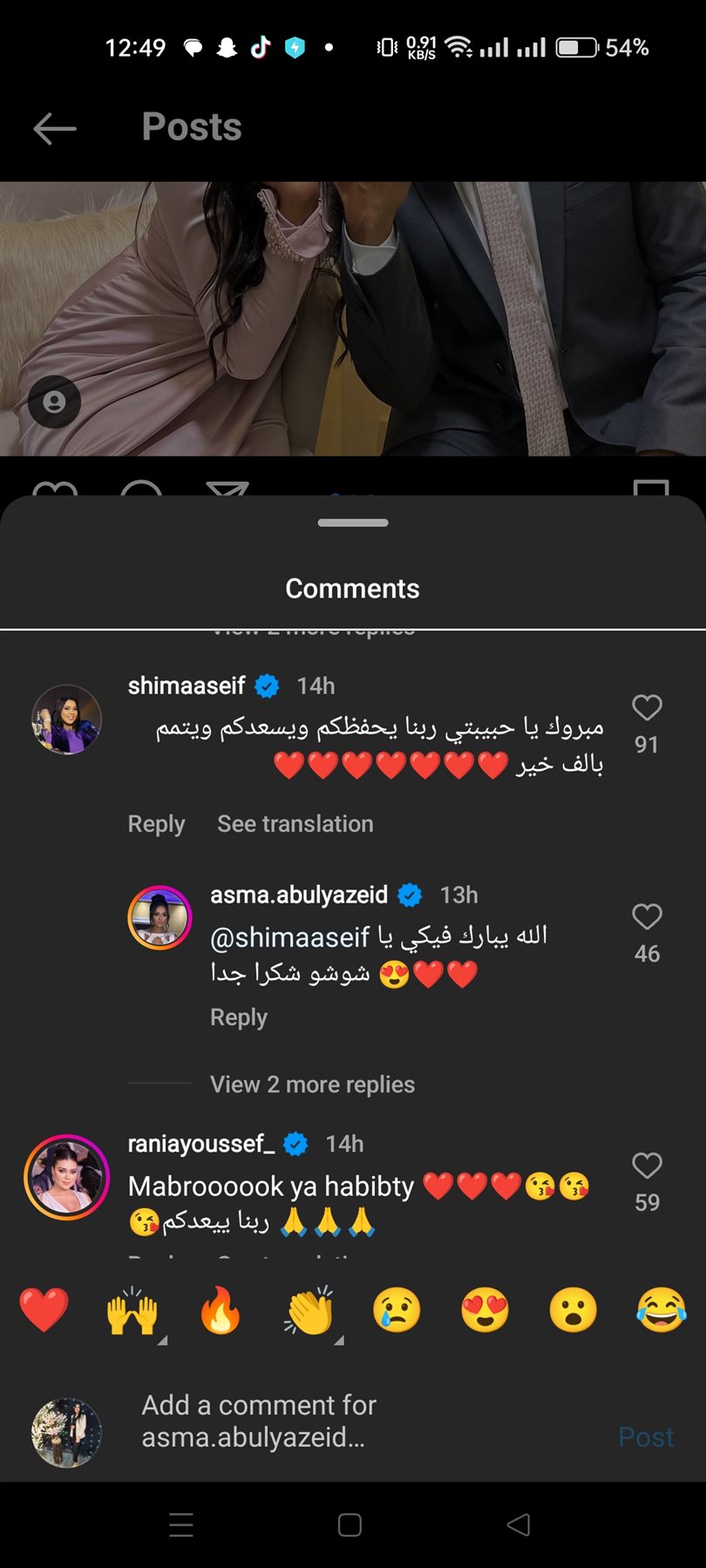
Task: Reply to asma.abulyazeid's comment
Action: pos(238,1017)
